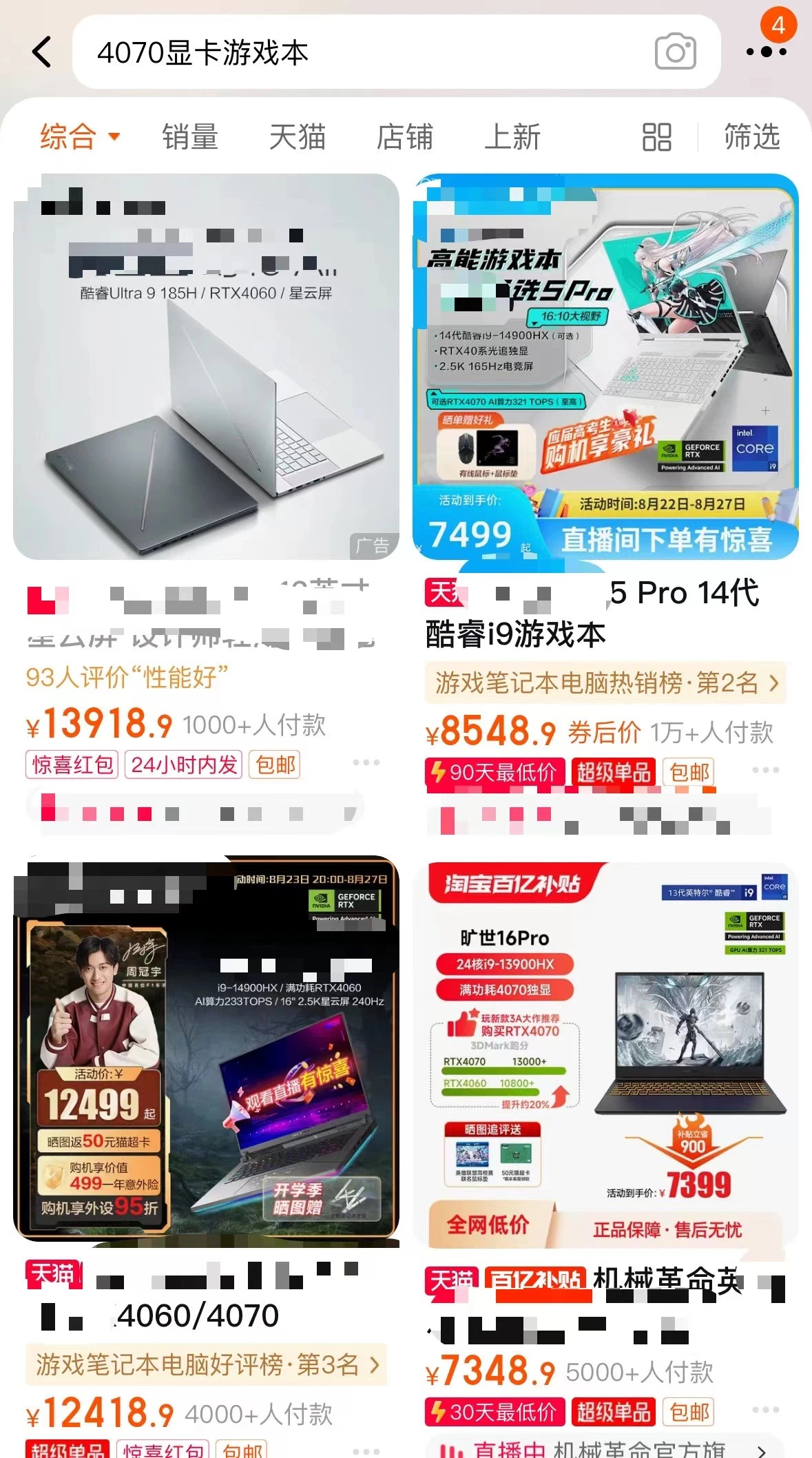This screenshot has width=812, height=1458.
Task: Open camera image search
Action: (675, 52)
